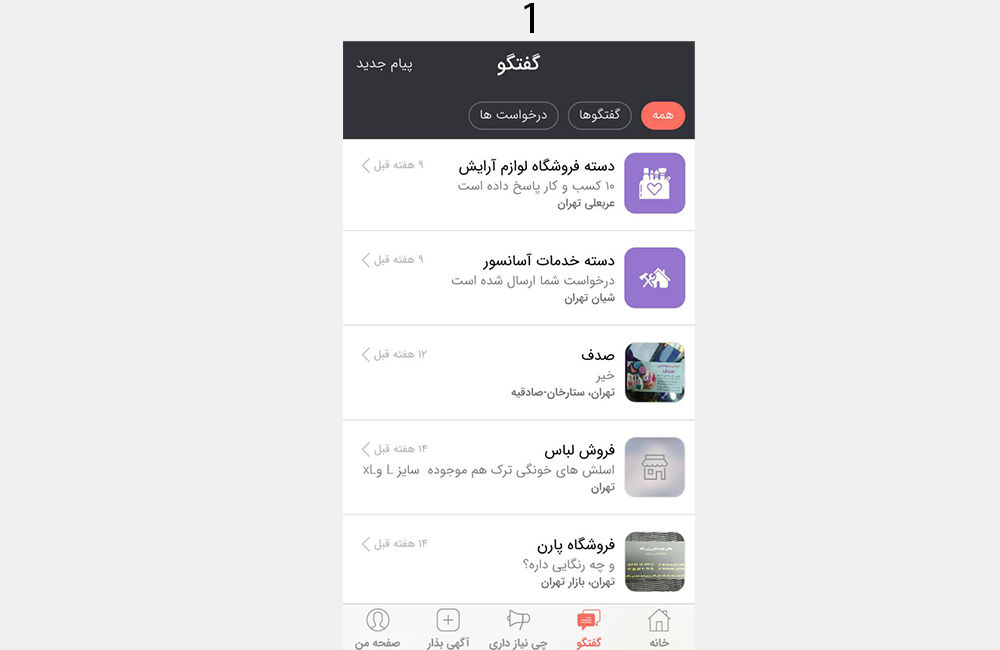The height and width of the screenshot is (650, 1000).
Task: Open the چی نیاز داری tab
Action: coord(518,628)
